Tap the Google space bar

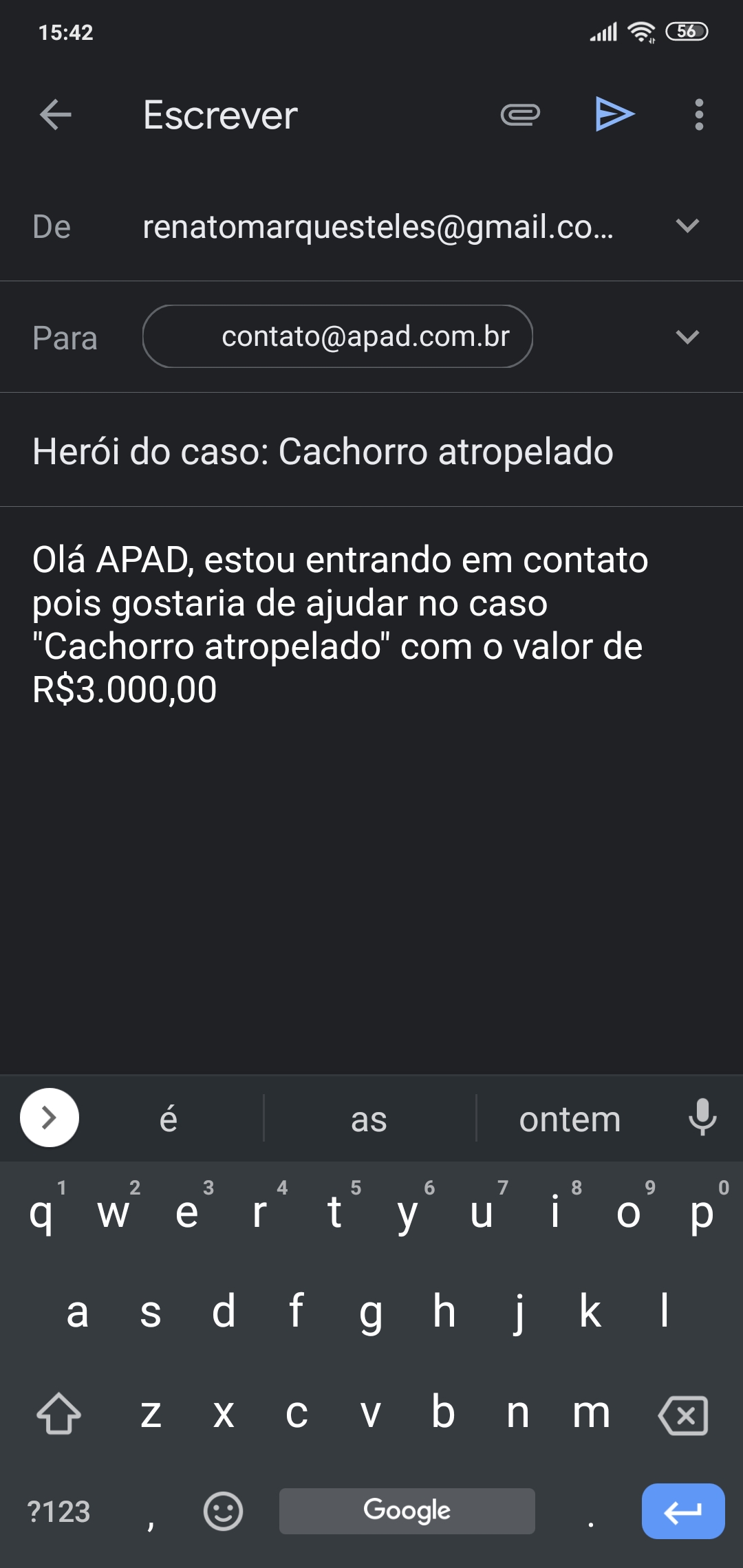407,1511
